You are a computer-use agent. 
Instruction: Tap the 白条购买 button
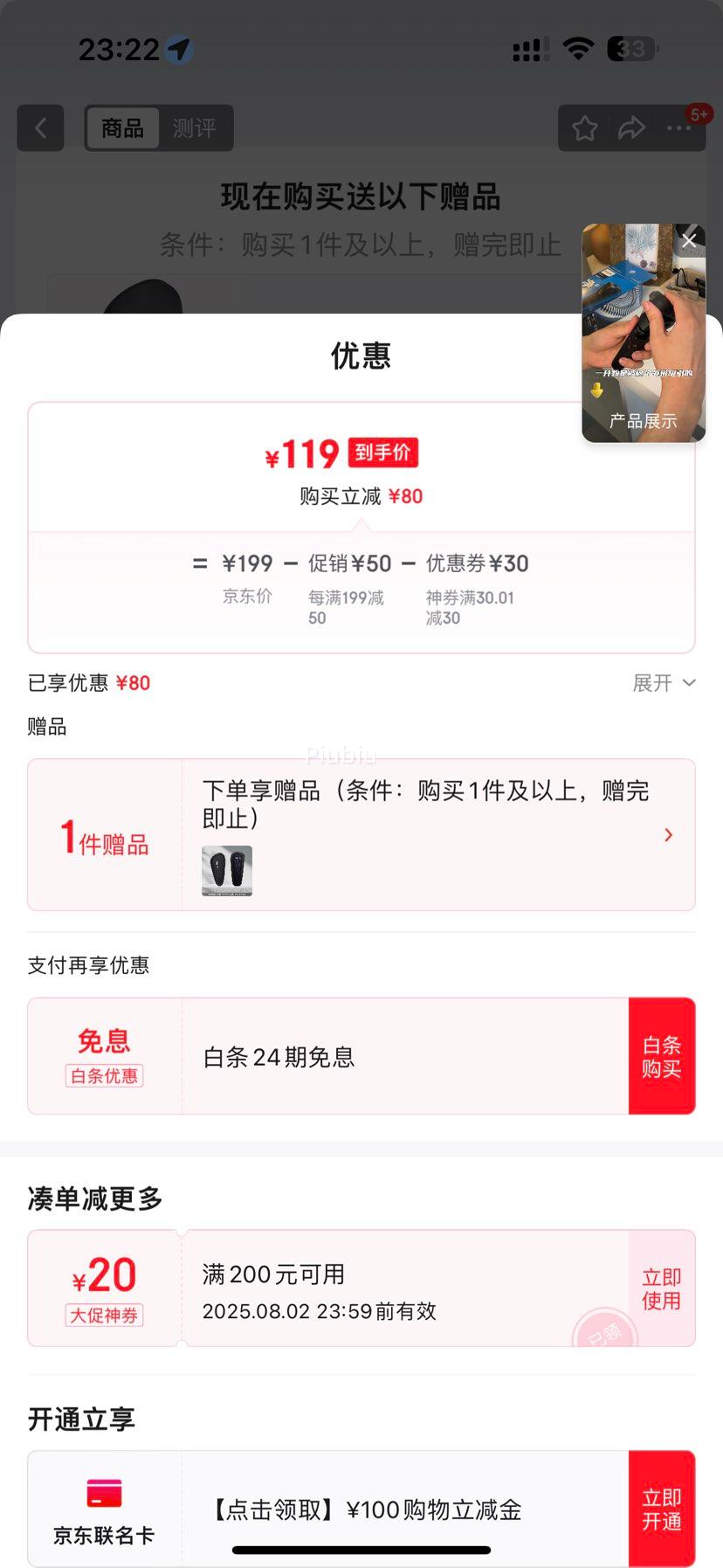(x=662, y=1055)
